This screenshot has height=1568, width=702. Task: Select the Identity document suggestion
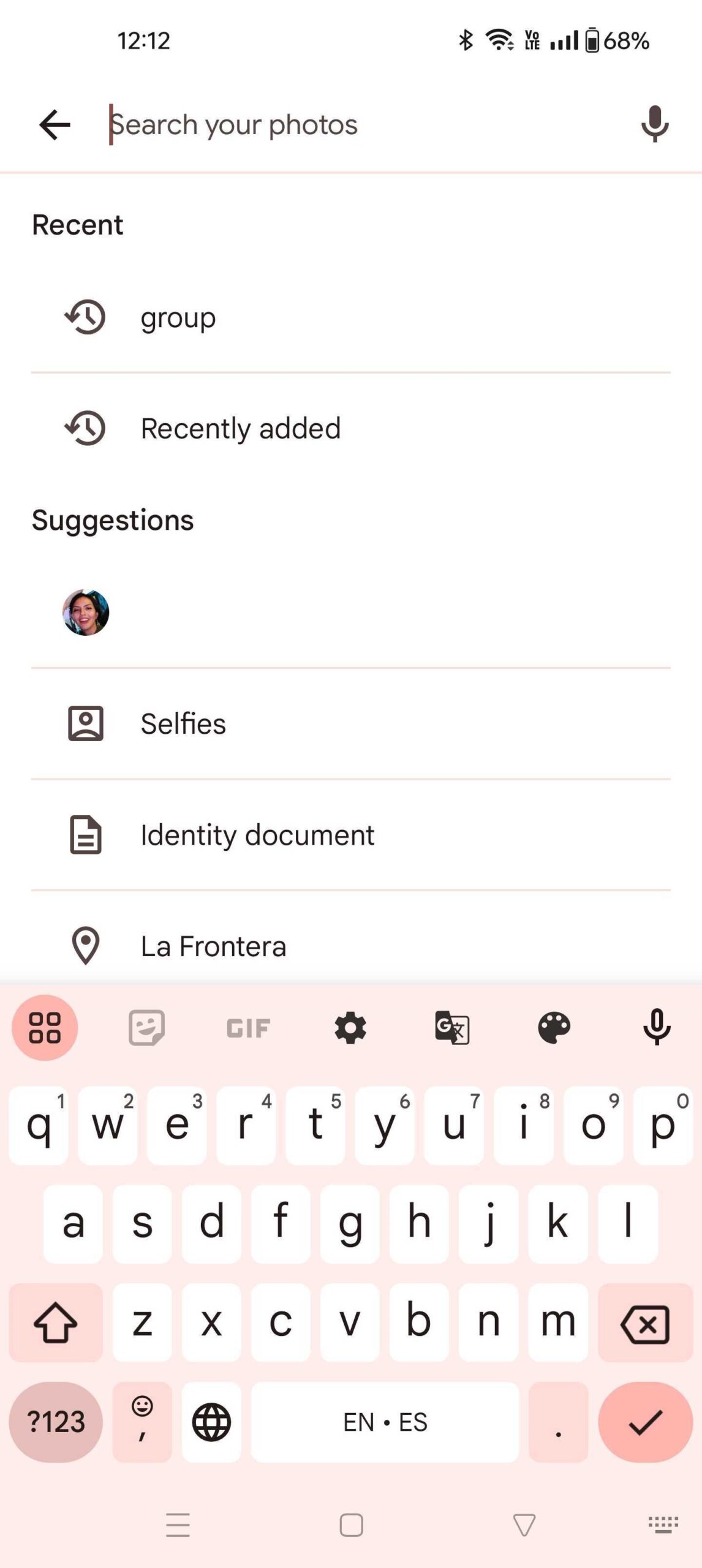pos(257,835)
